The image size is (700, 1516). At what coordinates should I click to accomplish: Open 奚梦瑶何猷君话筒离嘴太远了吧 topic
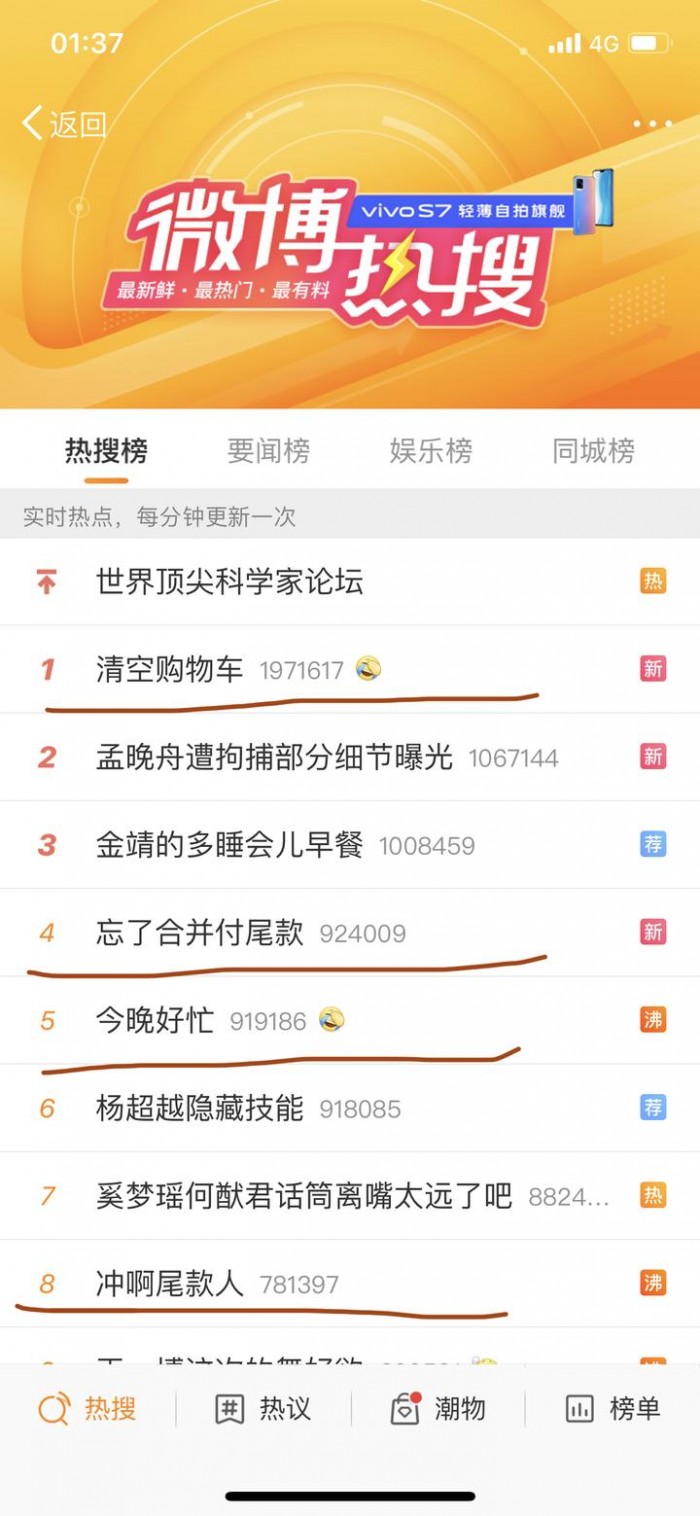click(304, 1196)
